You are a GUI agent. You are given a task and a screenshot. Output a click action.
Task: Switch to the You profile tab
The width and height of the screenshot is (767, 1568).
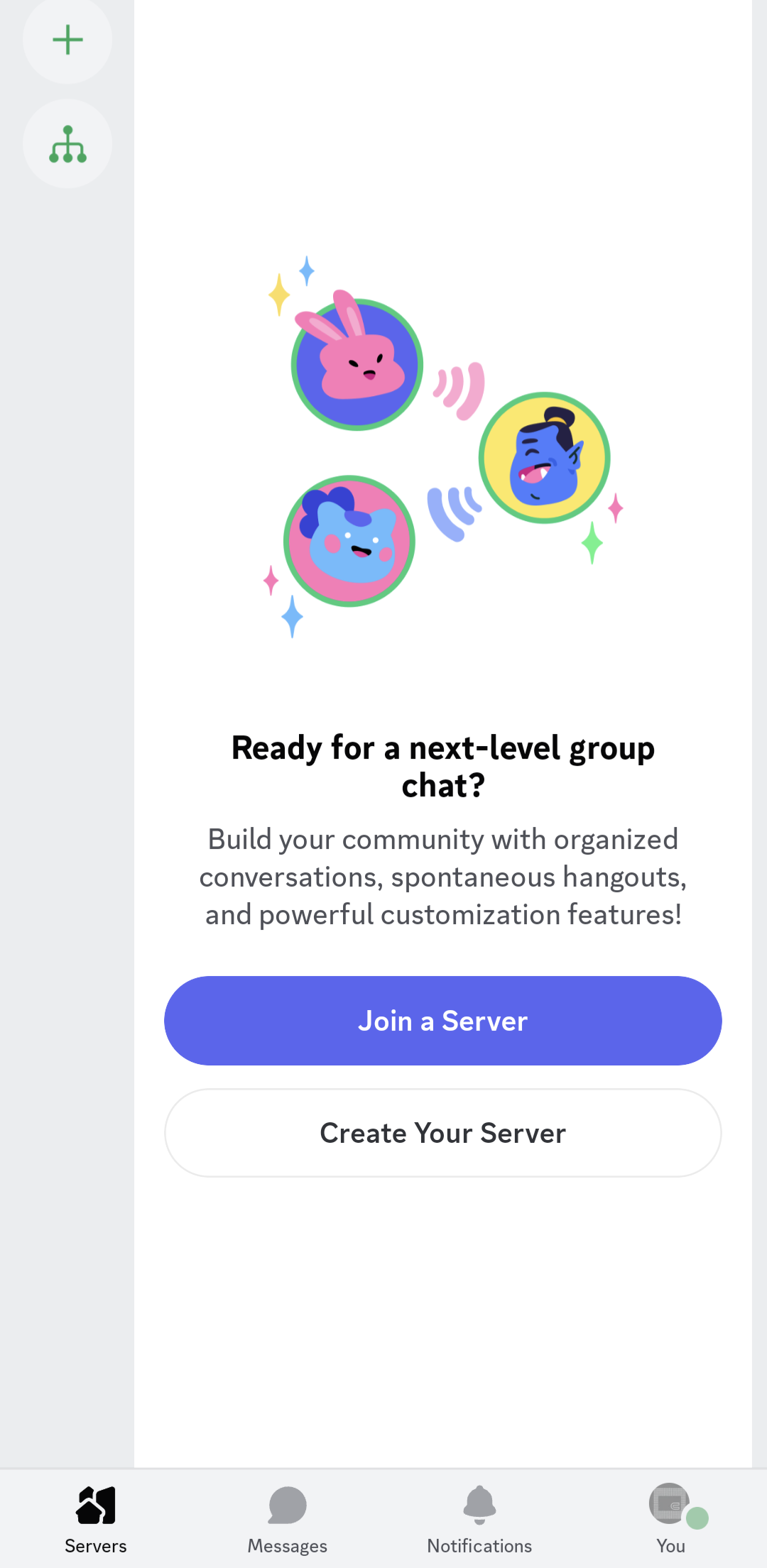tap(670, 1518)
